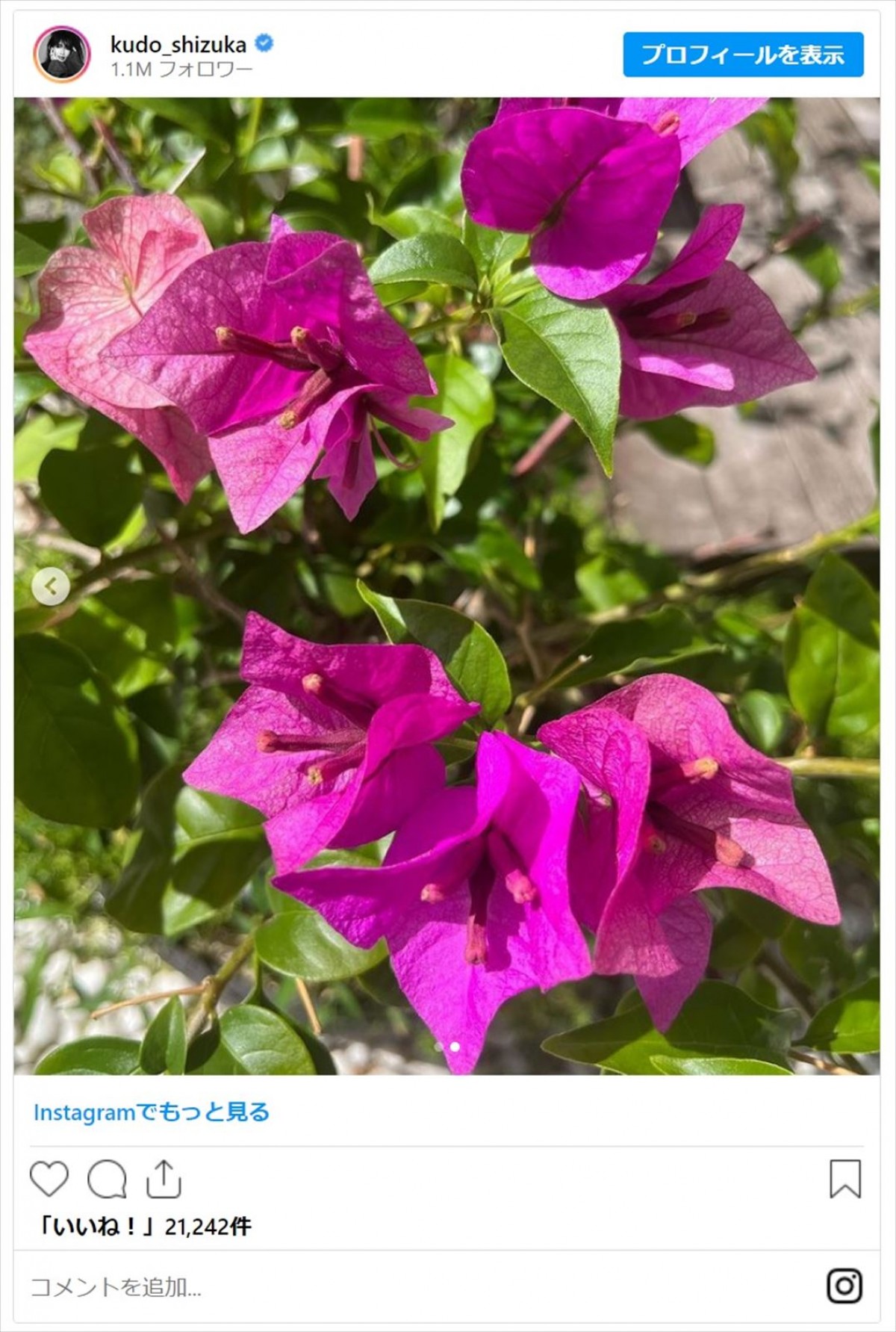Share this post with the share icon
The height and width of the screenshot is (1332, 896).
coord(164,1180)
